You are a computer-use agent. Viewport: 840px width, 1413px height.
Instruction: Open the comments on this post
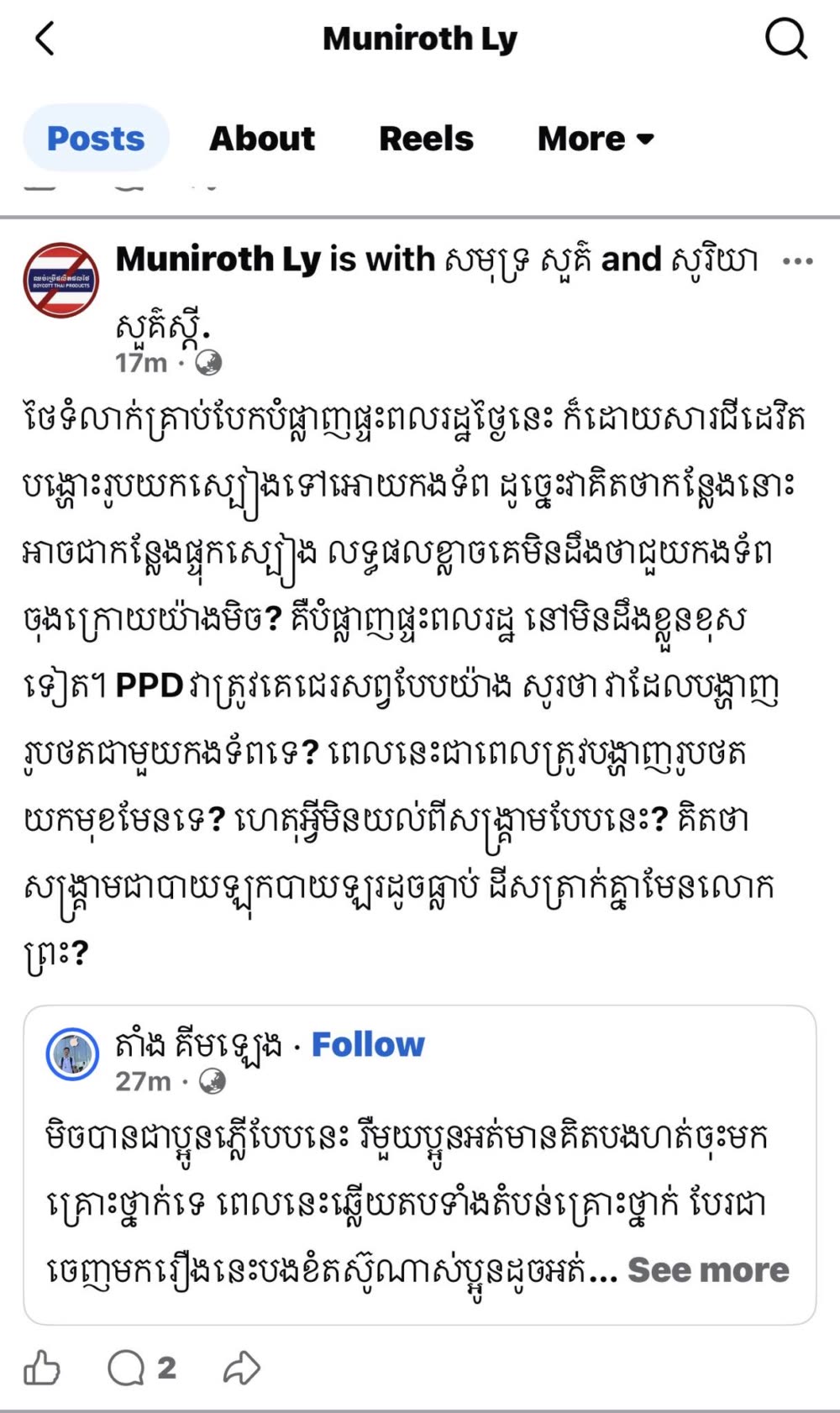[x=140, y=1368]
